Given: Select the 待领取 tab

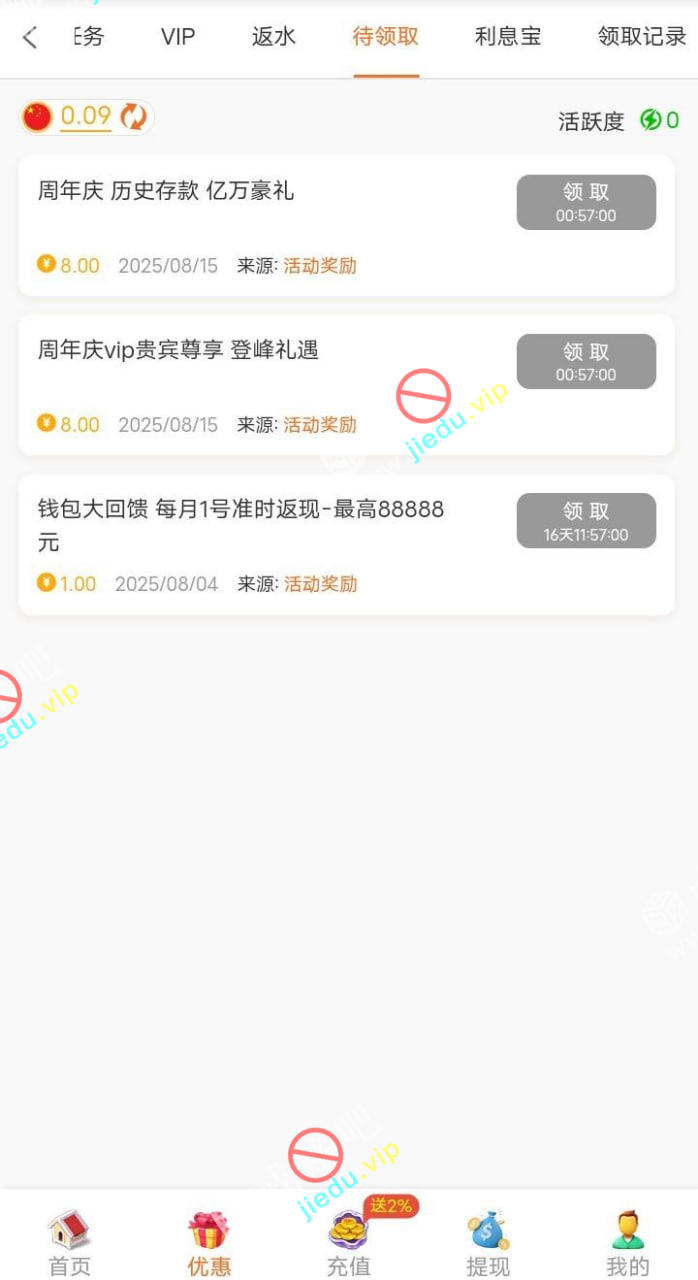Looking at the screenshot, I should tap(385, 37).
